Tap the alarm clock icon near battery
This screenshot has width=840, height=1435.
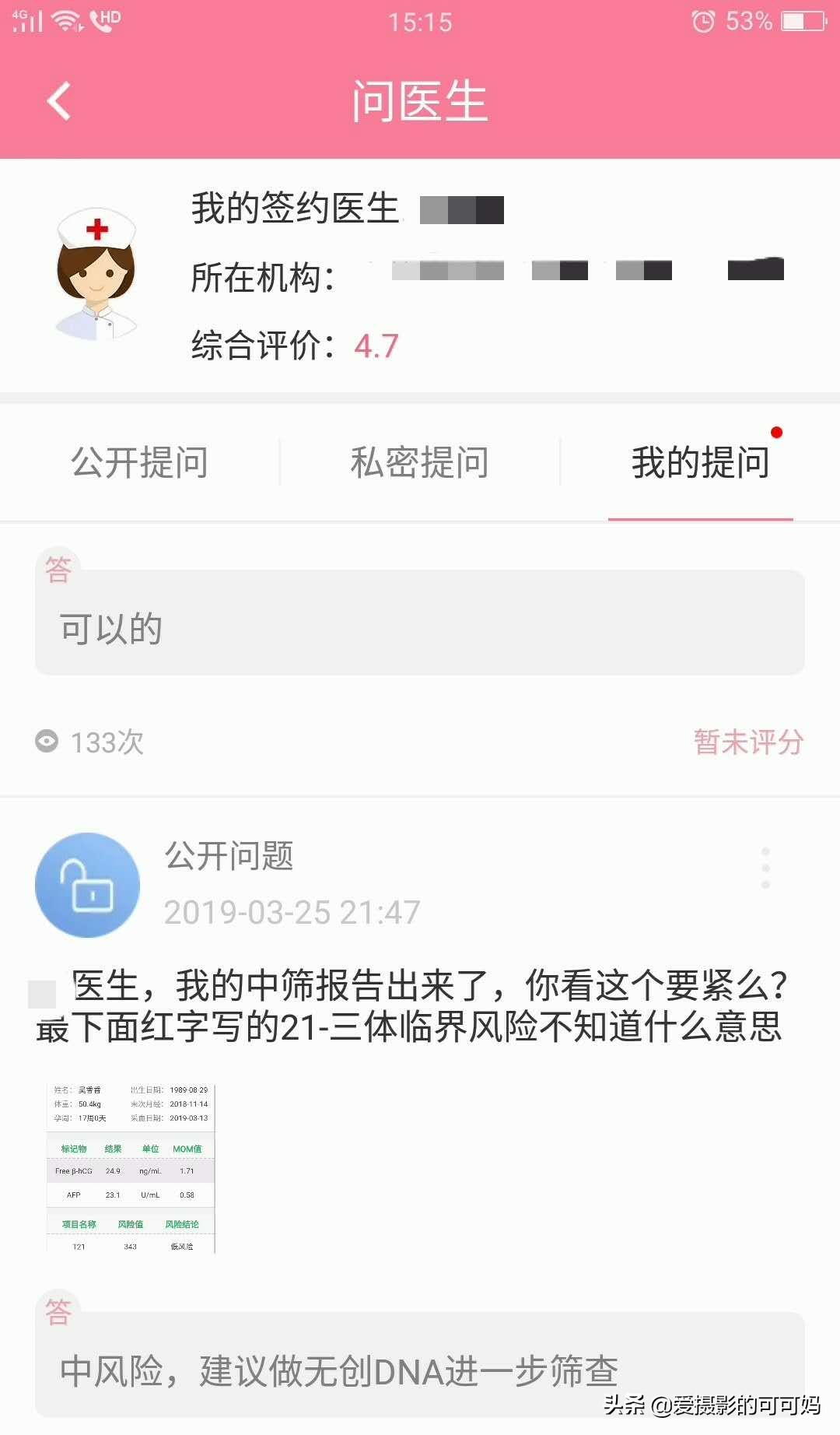(x=704, y=22)
